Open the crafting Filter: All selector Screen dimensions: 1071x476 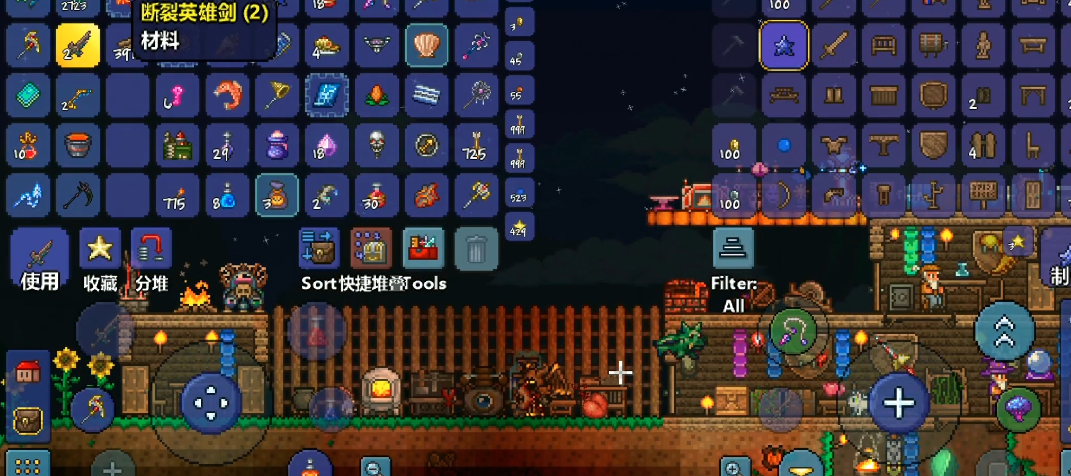733,250
